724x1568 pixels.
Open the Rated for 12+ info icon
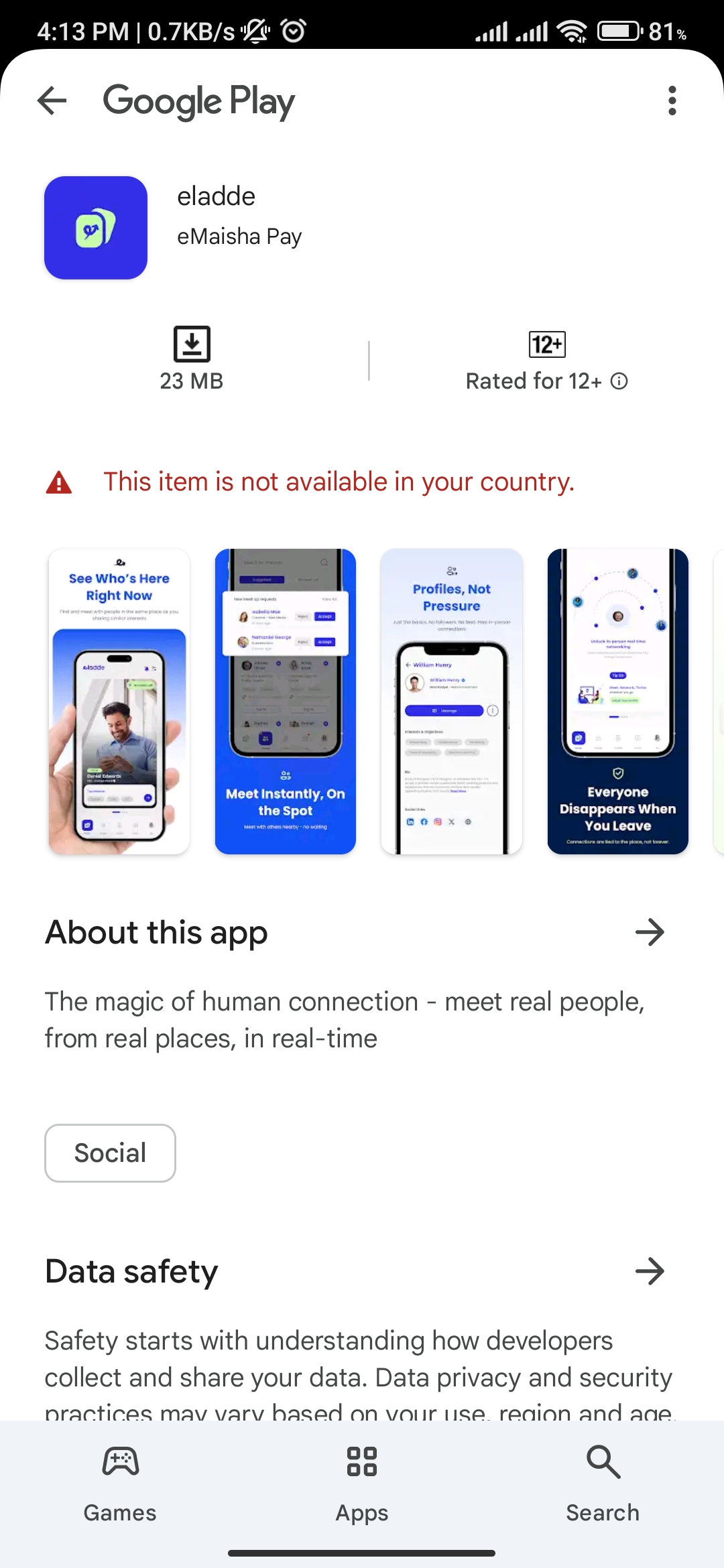coord(619,381)
